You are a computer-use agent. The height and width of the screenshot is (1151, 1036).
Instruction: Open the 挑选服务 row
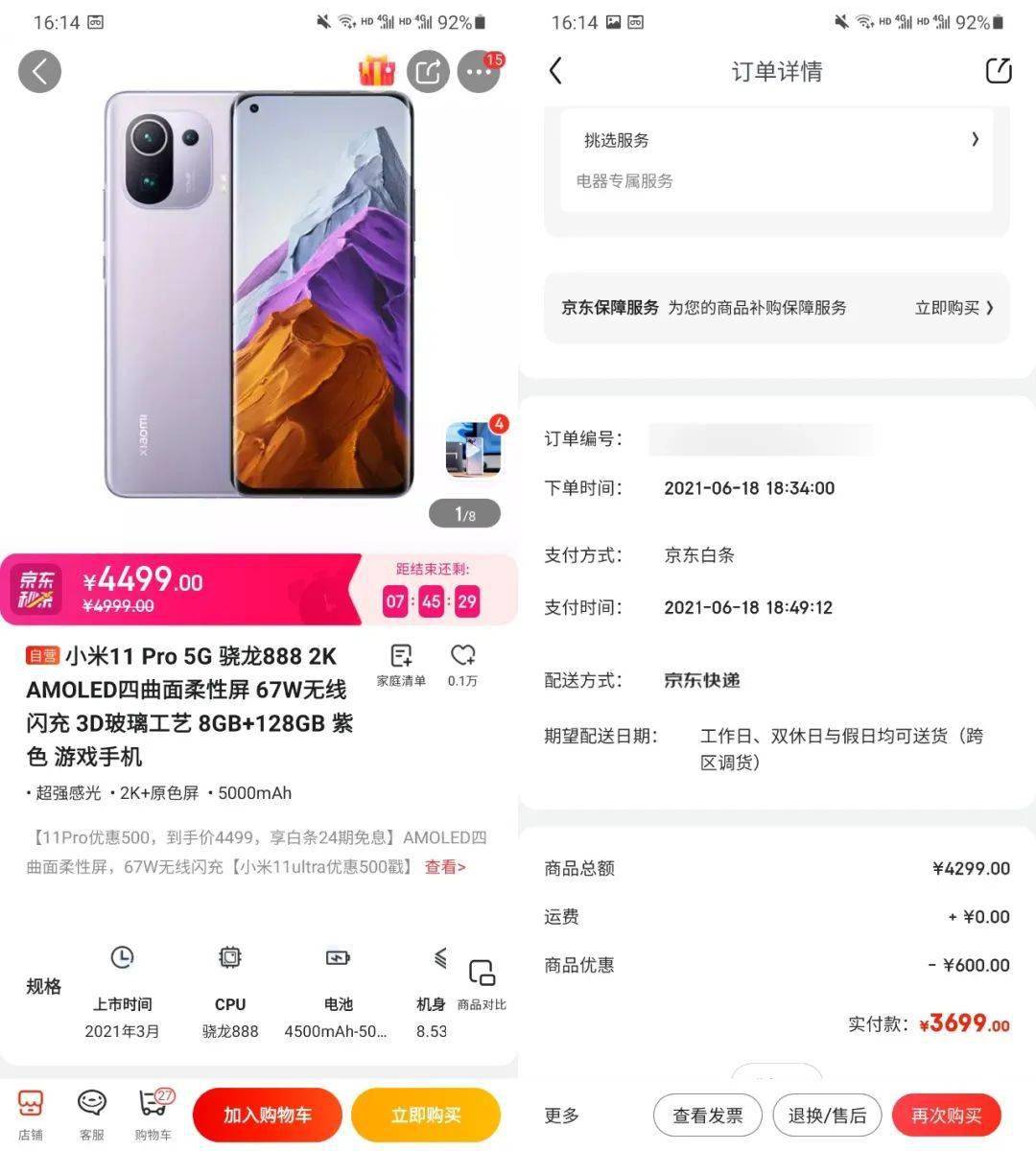[777, 140]
